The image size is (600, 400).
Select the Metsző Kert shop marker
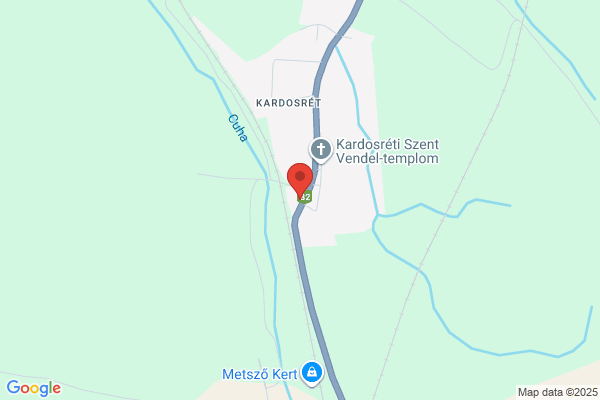(312, 373)
